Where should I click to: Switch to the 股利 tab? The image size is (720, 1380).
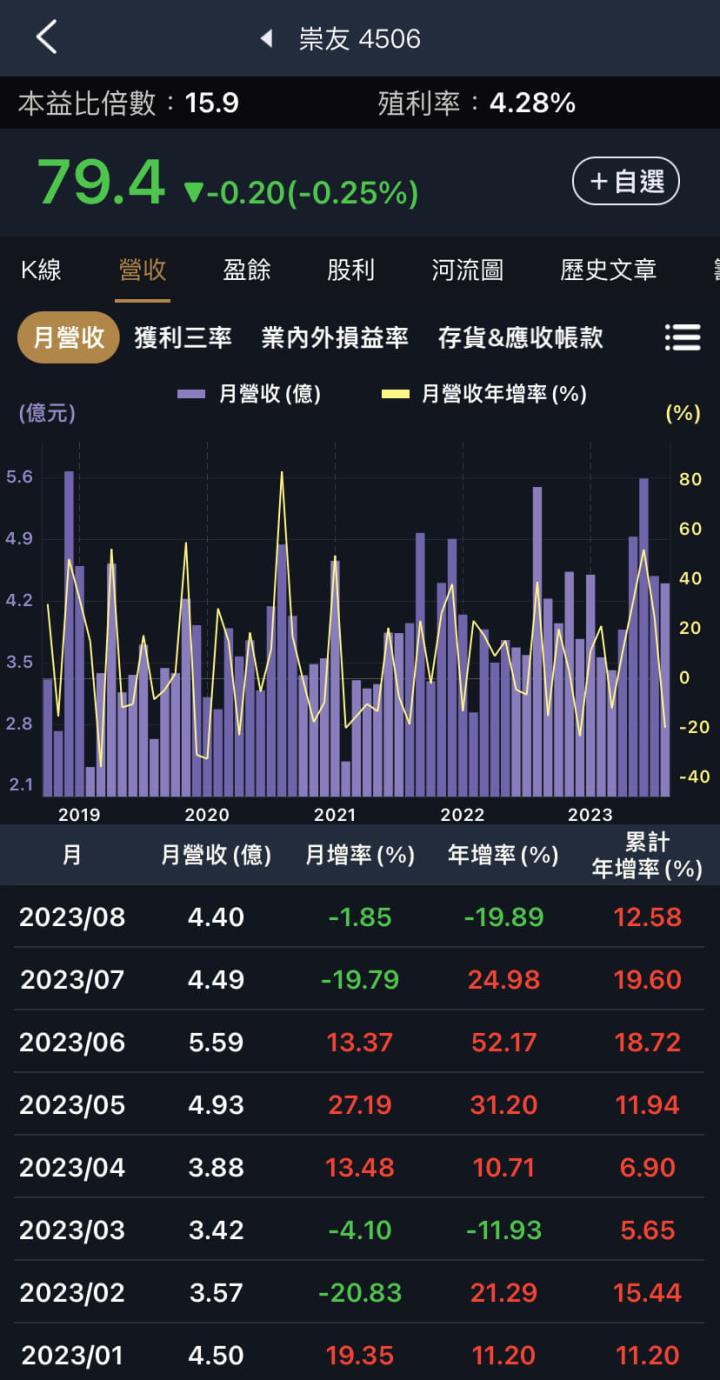click(x=351, y=270)
